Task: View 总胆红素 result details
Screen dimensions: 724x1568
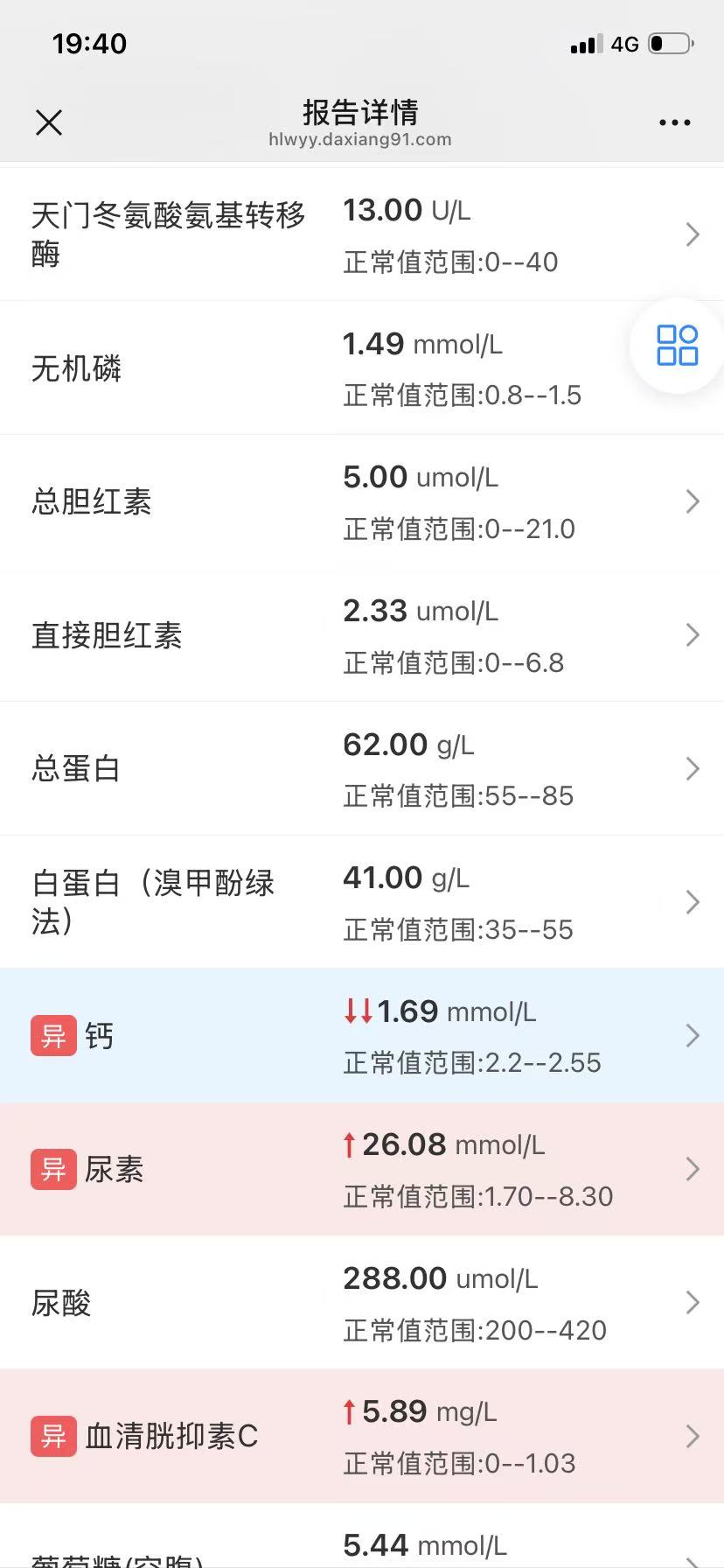Action: pos(362,501)
